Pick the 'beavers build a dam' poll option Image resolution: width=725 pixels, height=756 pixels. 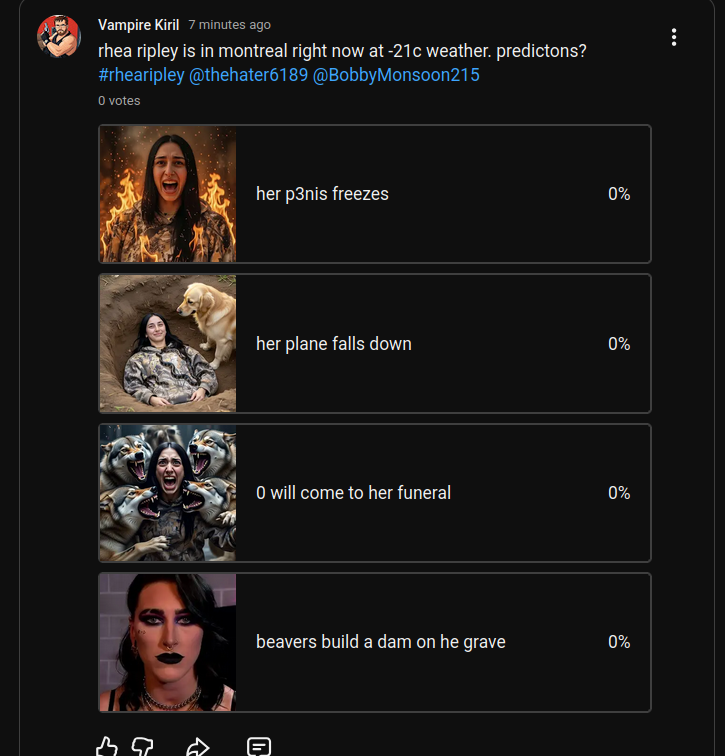point(375,641)
